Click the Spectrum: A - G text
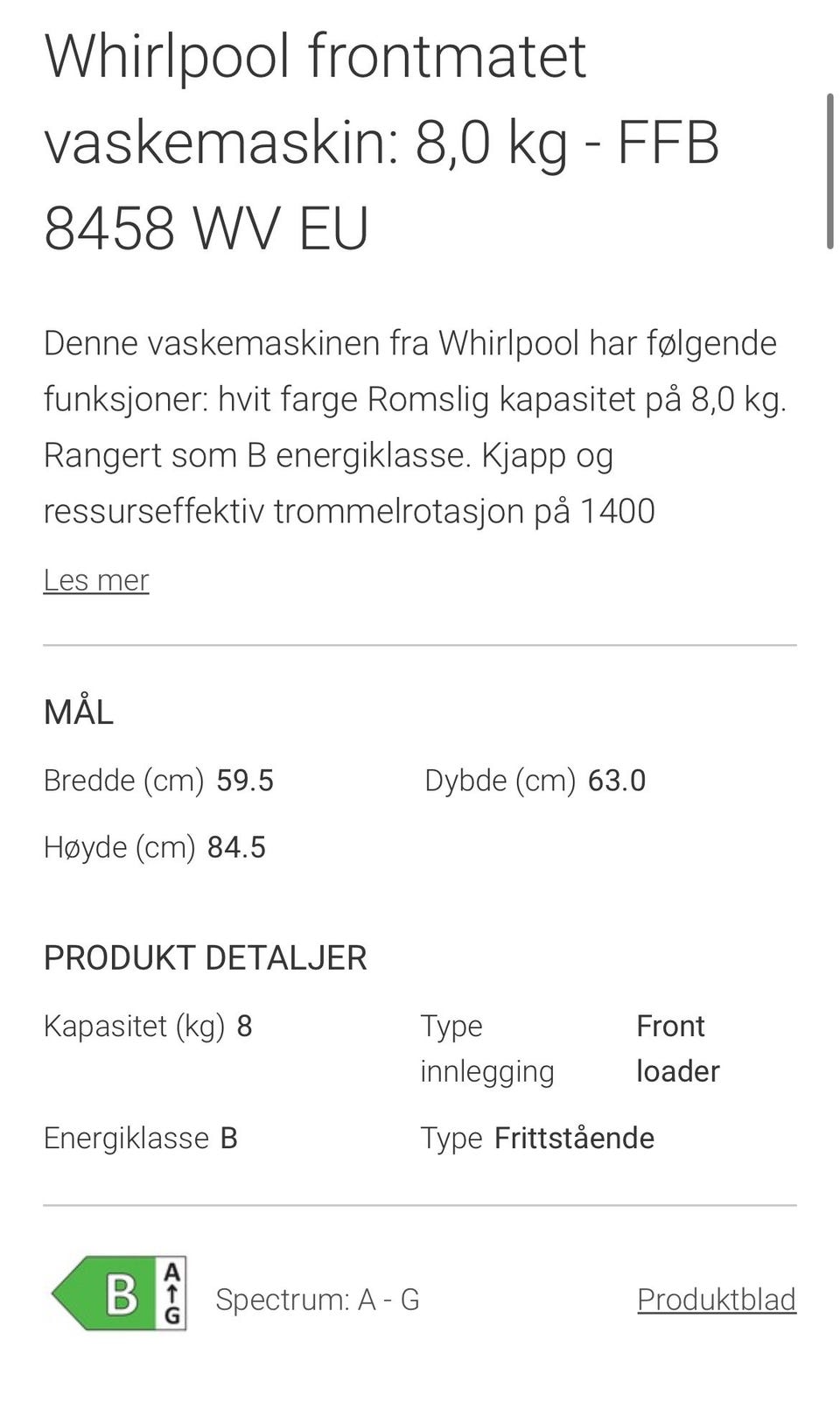Viewport: 840px width, 1409px height. point(318,1301)
